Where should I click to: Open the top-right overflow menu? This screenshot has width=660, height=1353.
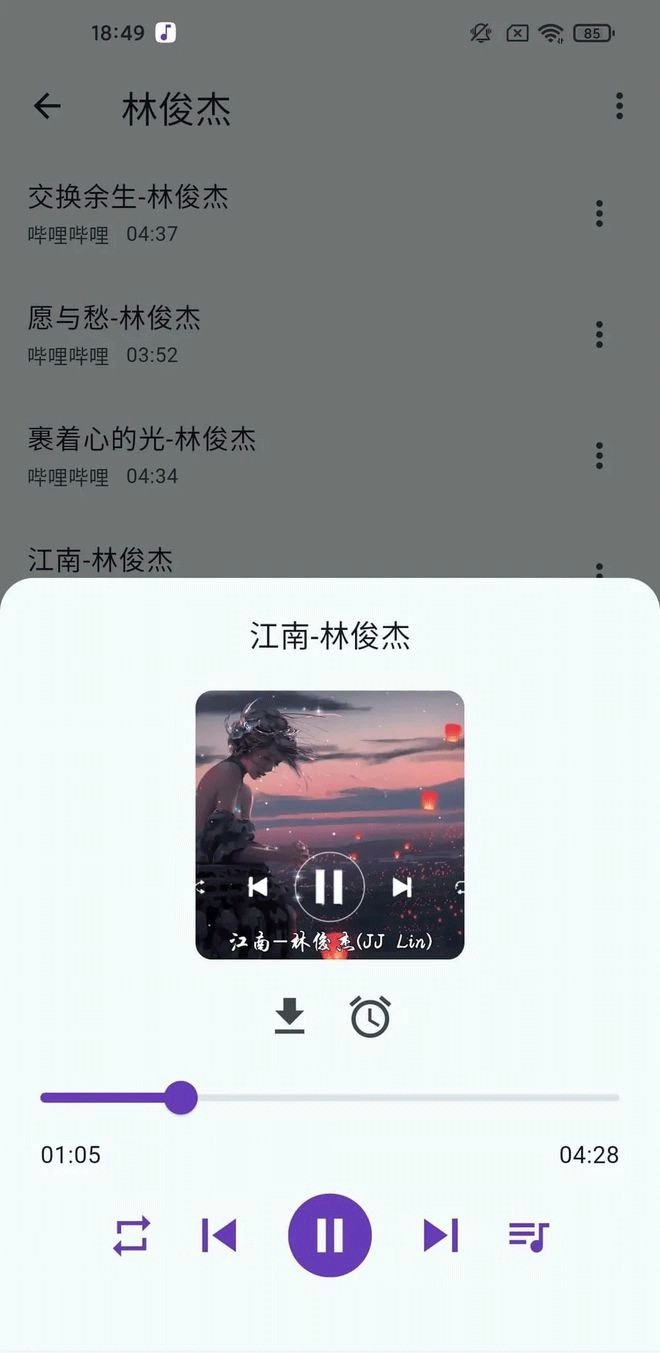point(619,106)
